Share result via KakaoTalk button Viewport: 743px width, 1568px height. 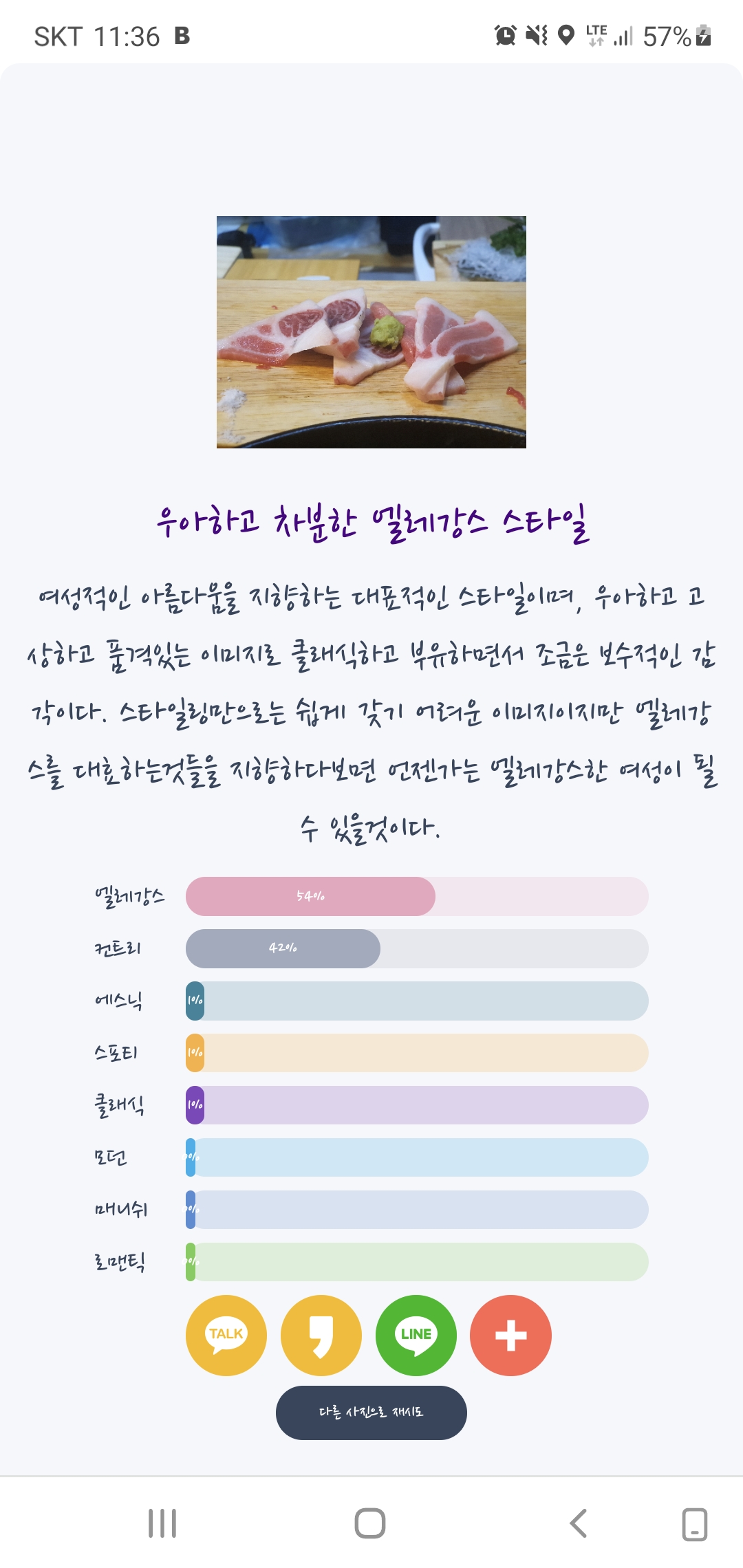pyautogui.click(x=226, y=1335)
